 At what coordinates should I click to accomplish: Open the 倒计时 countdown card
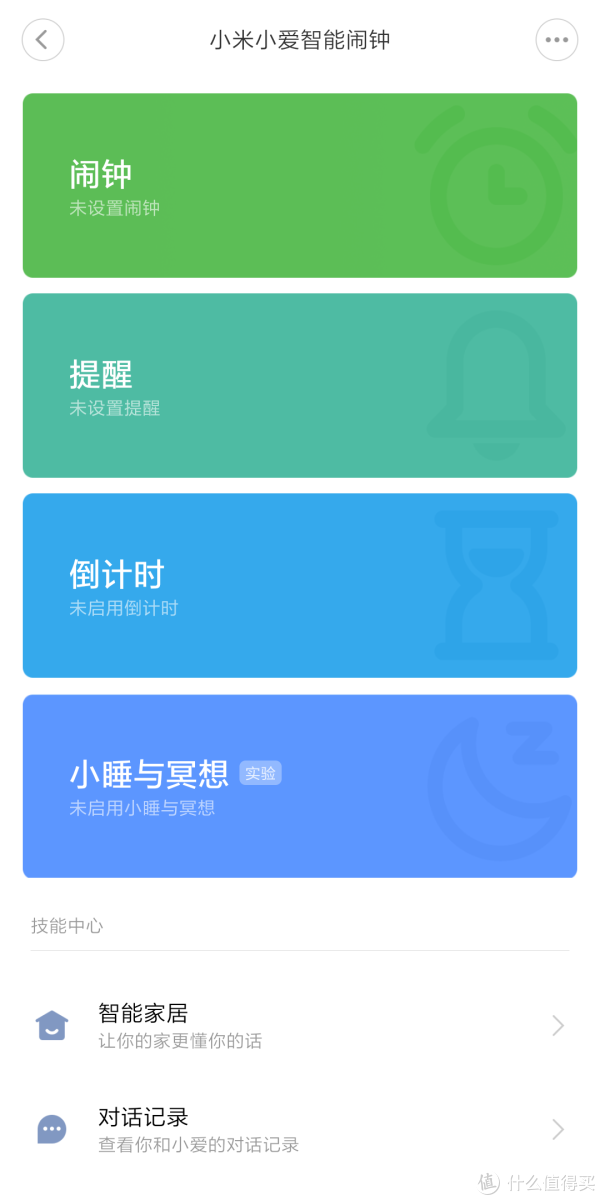(x=300, y=586)
